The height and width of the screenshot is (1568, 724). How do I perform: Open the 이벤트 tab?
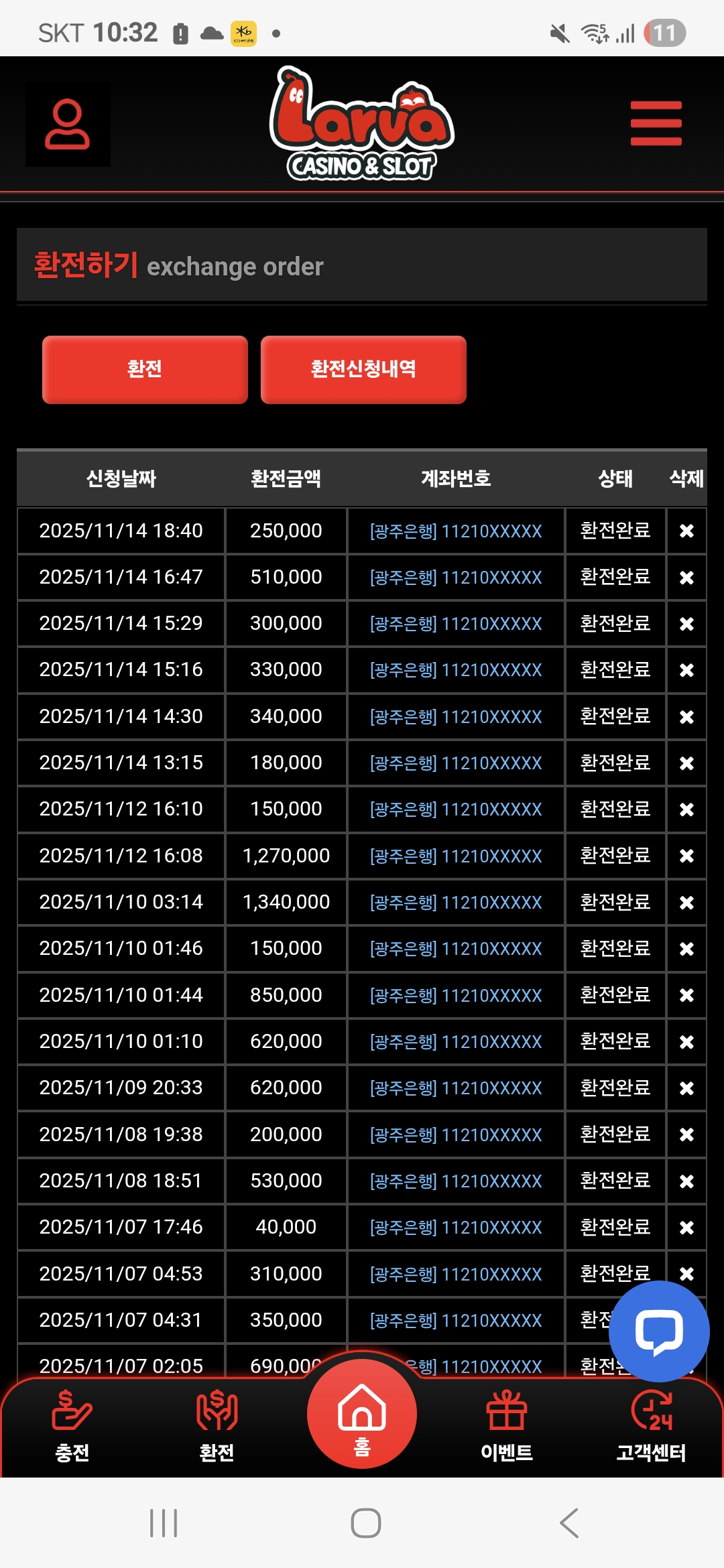(507, 1425)
